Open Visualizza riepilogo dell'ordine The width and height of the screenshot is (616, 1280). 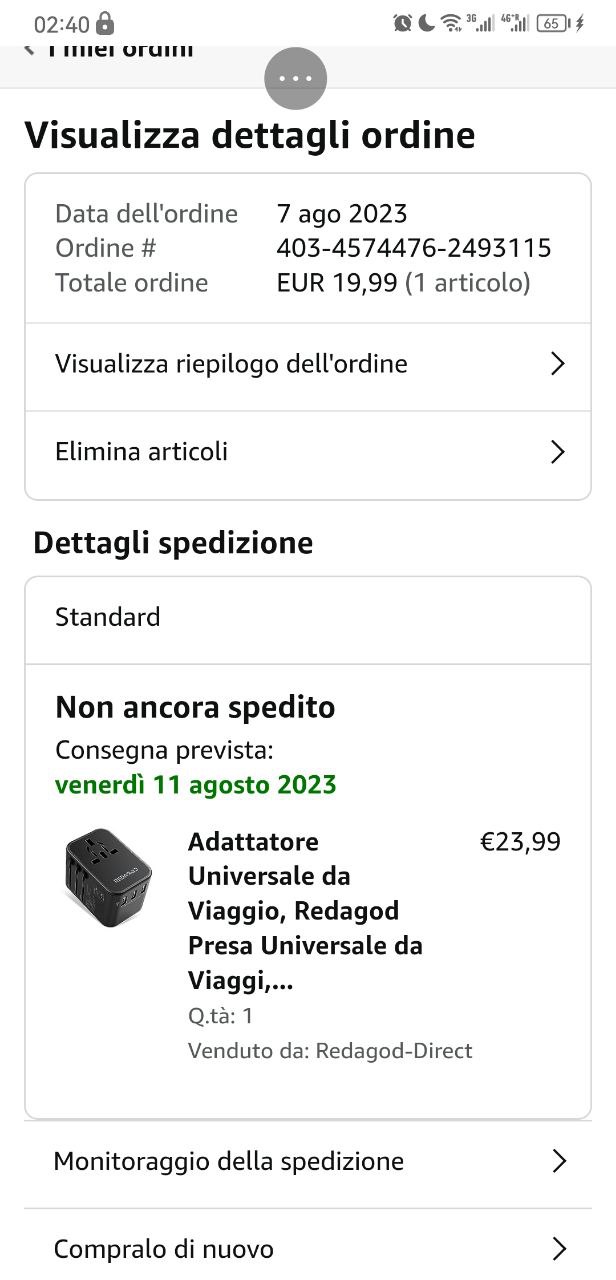pyautogui.click(x=308, y=364)
